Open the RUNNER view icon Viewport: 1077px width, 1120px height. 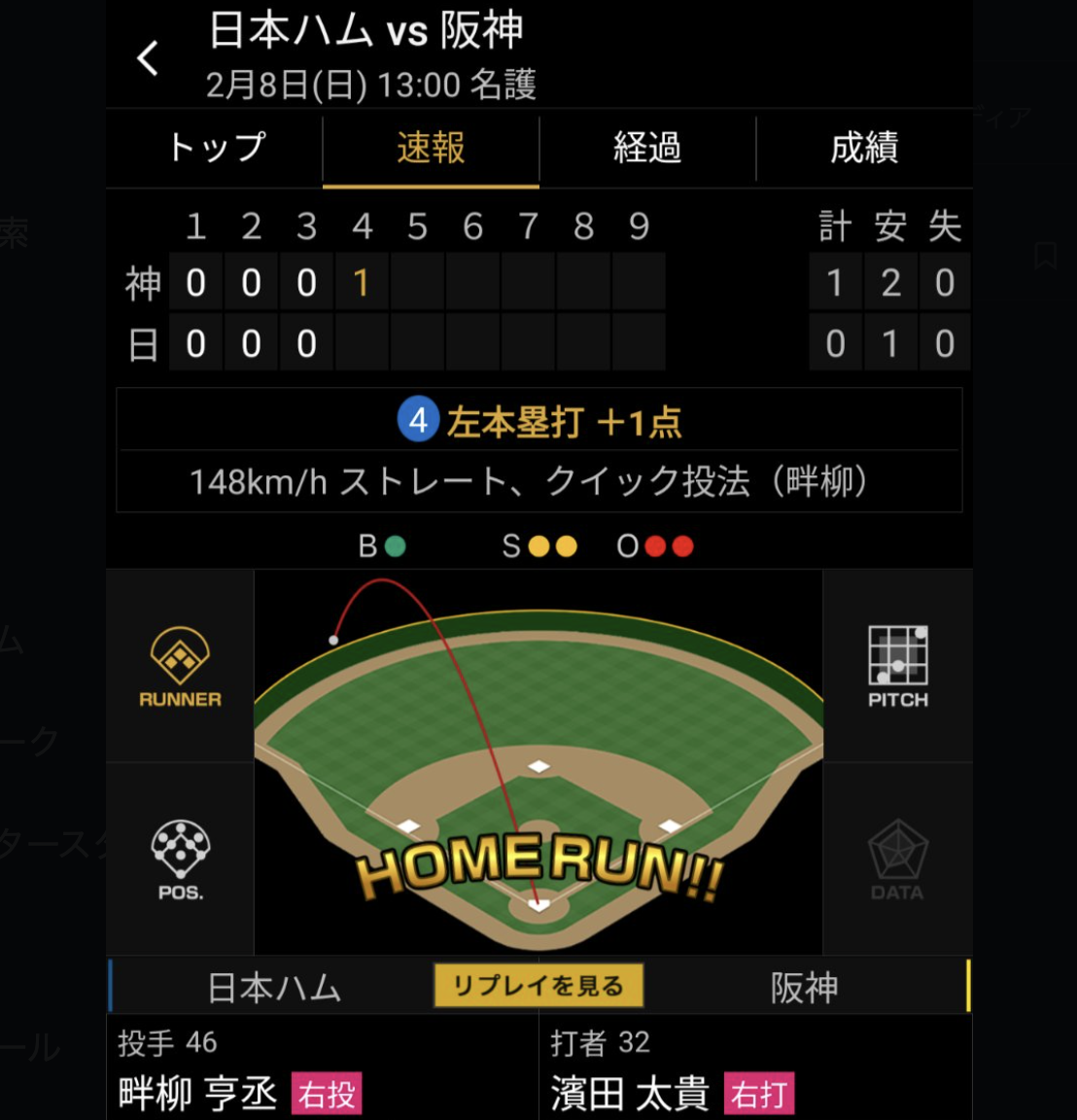pos(179,665)
